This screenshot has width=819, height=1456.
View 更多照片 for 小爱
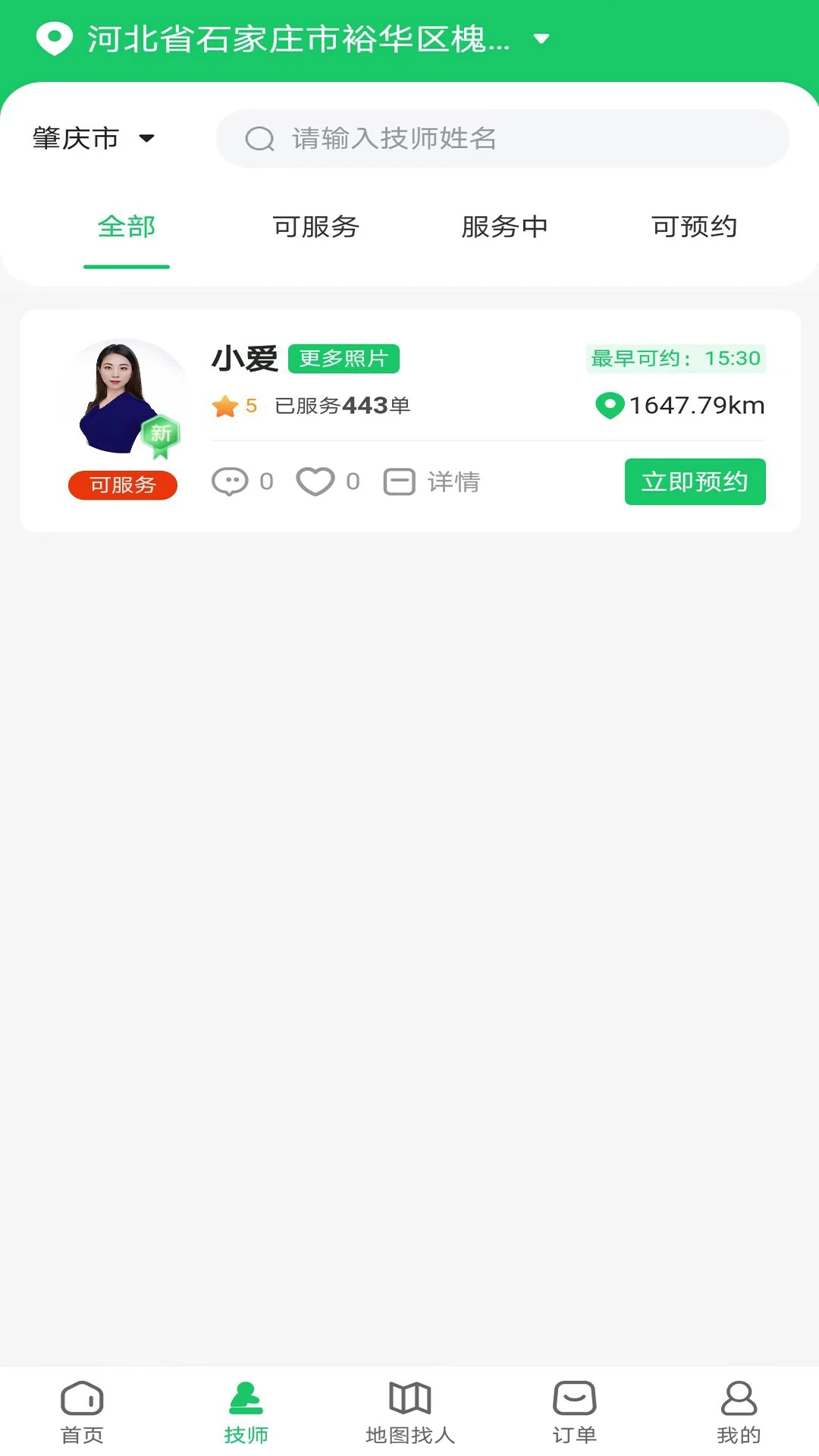(x=344, y=359)
